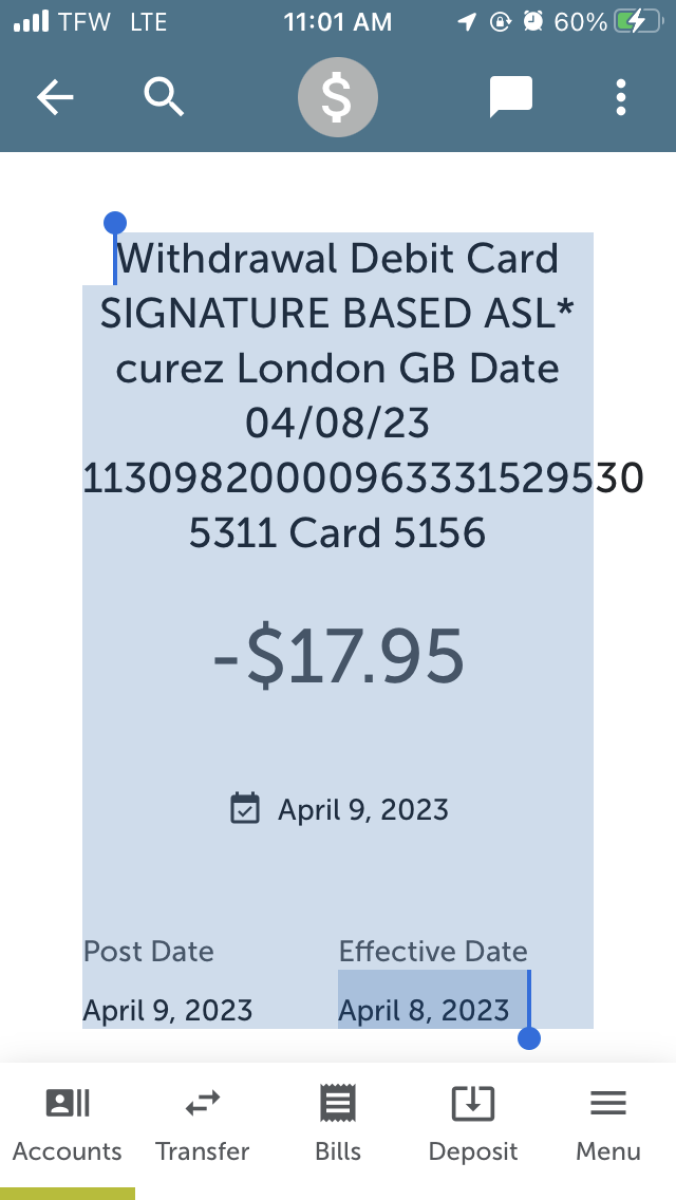This screenshot has width=676, height=1200.
Task: Go back using the arrow icon
Action: pos(55,97)
